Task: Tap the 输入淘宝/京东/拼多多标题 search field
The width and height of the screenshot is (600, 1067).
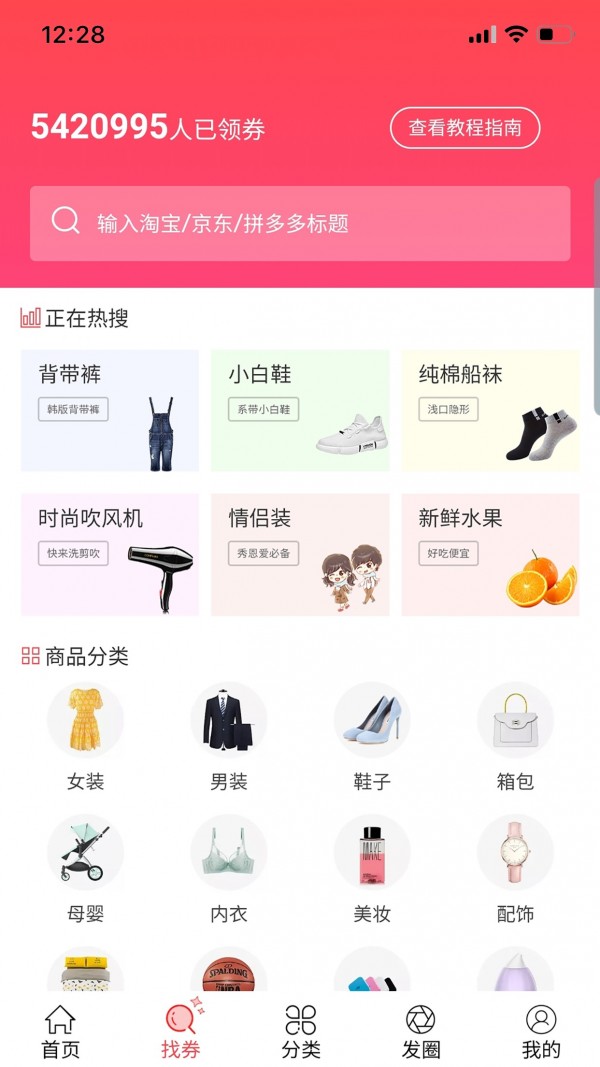Action: coord(300,223)
